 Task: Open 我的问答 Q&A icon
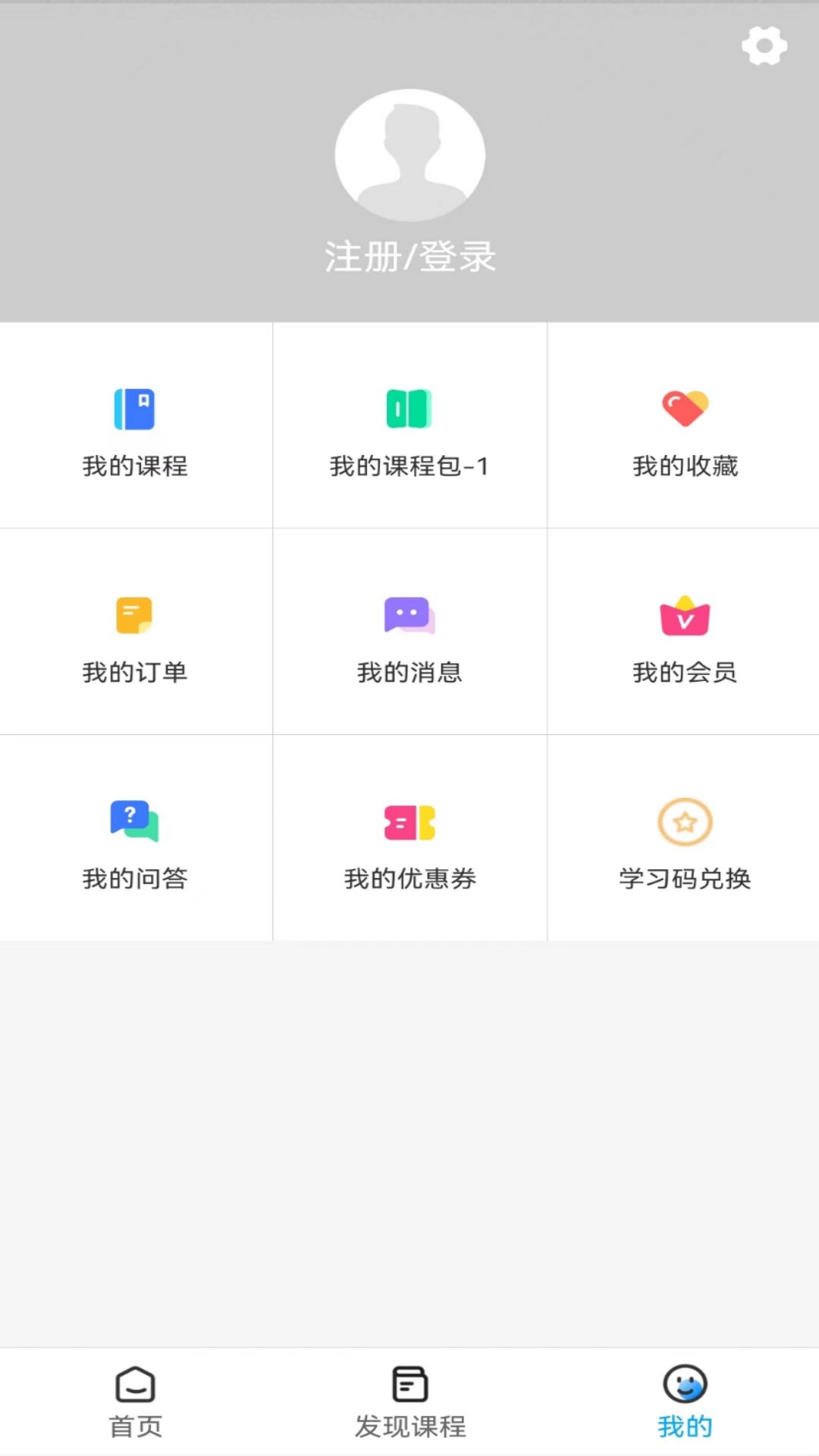click(x=134, y=823)
